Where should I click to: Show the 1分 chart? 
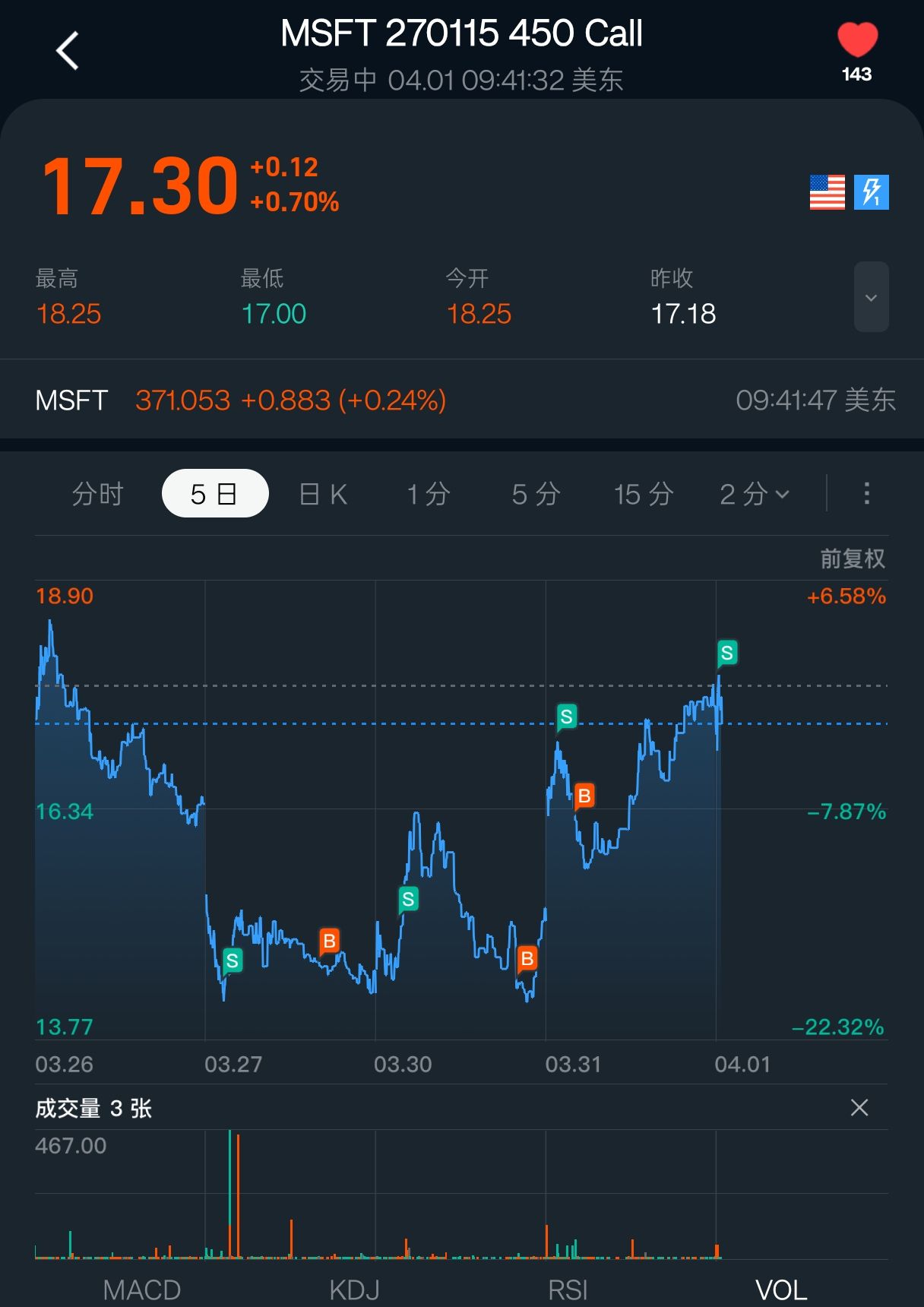click(429, 494)
